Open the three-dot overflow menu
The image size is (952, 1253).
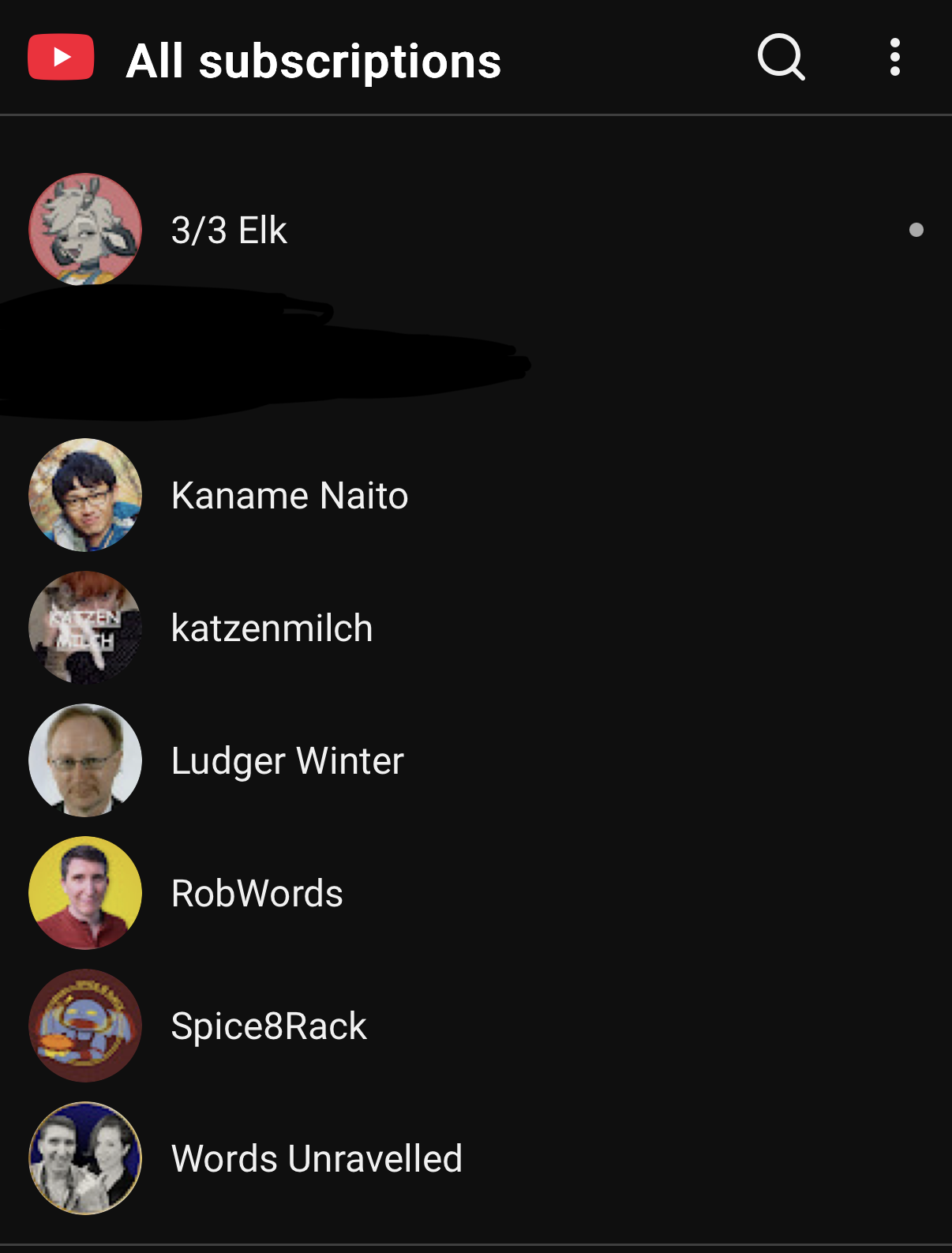(x=894, y=57)
